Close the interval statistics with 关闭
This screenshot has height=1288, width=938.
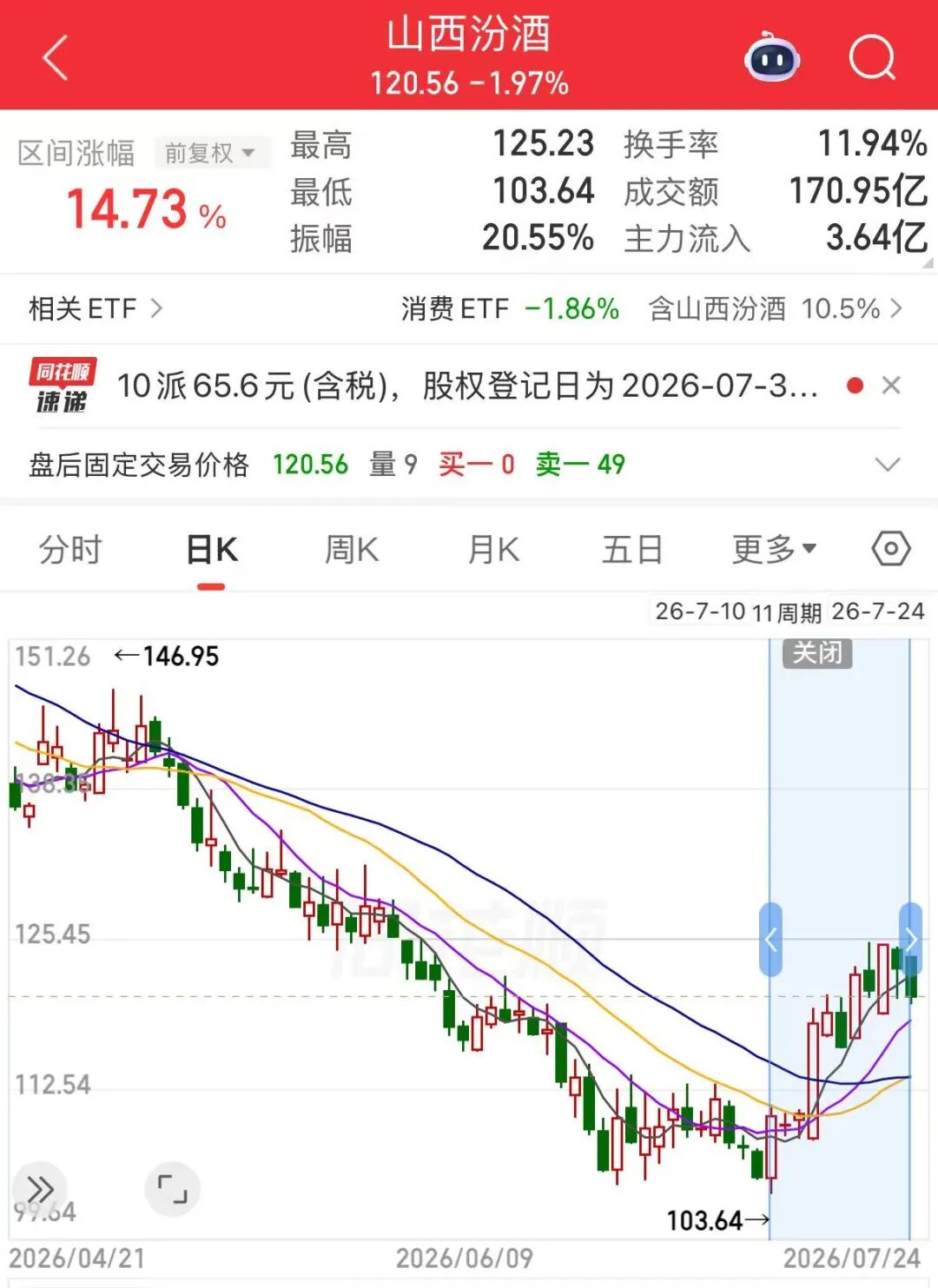click(x=817, y=652)
